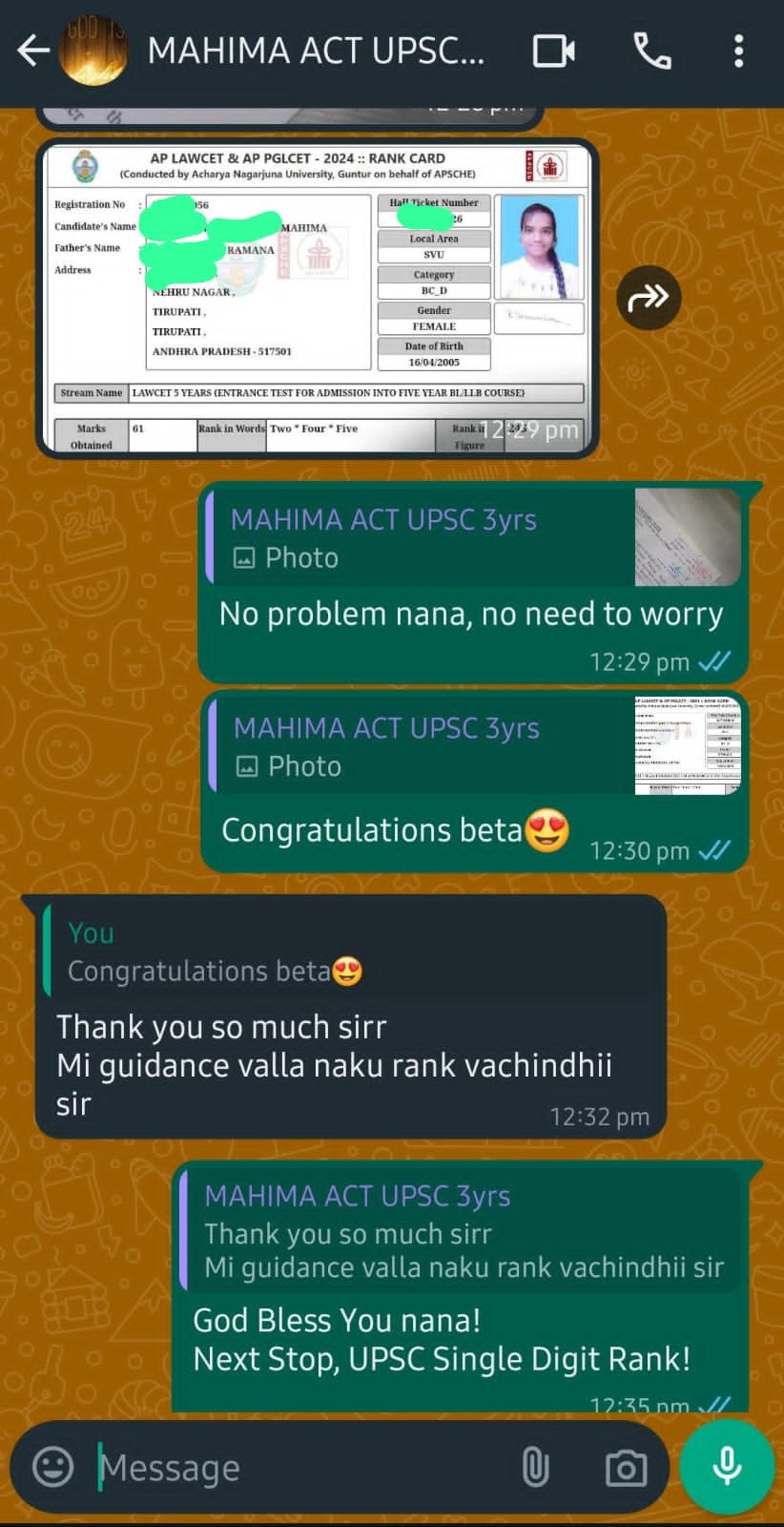Open the overflow menu
Screen dimensions: 784x1527
[738, 51]
